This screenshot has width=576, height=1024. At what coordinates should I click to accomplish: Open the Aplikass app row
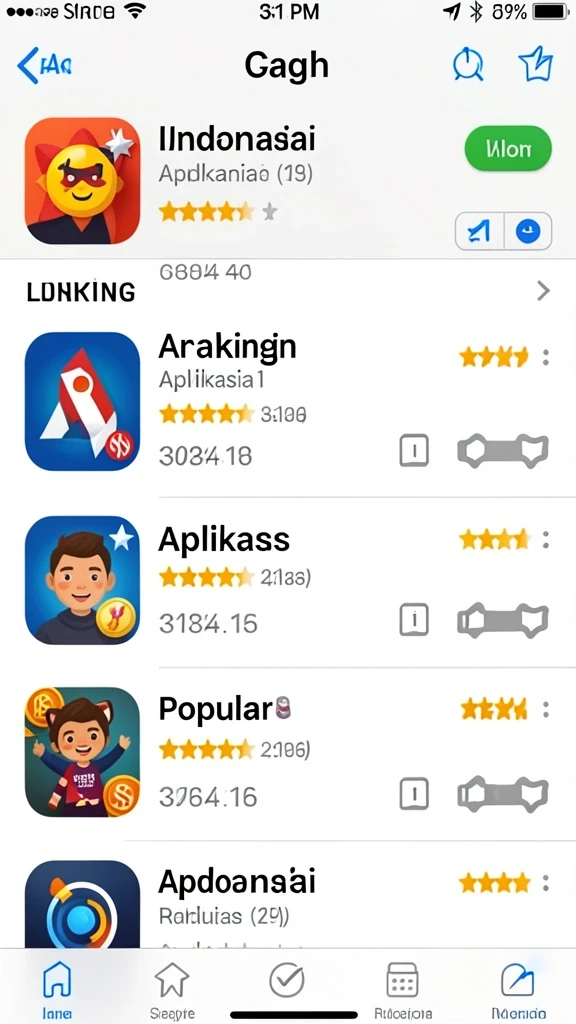288,581
